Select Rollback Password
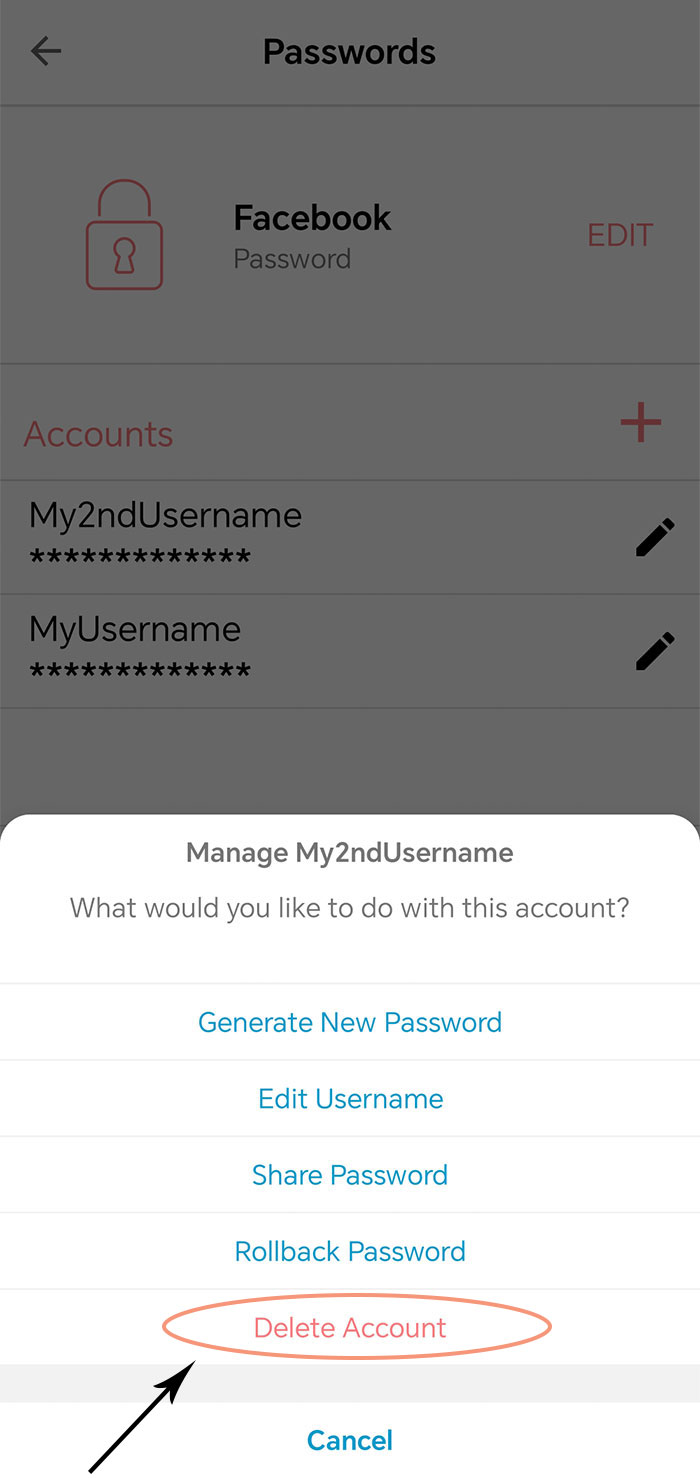 click(x=350, y=1251)
